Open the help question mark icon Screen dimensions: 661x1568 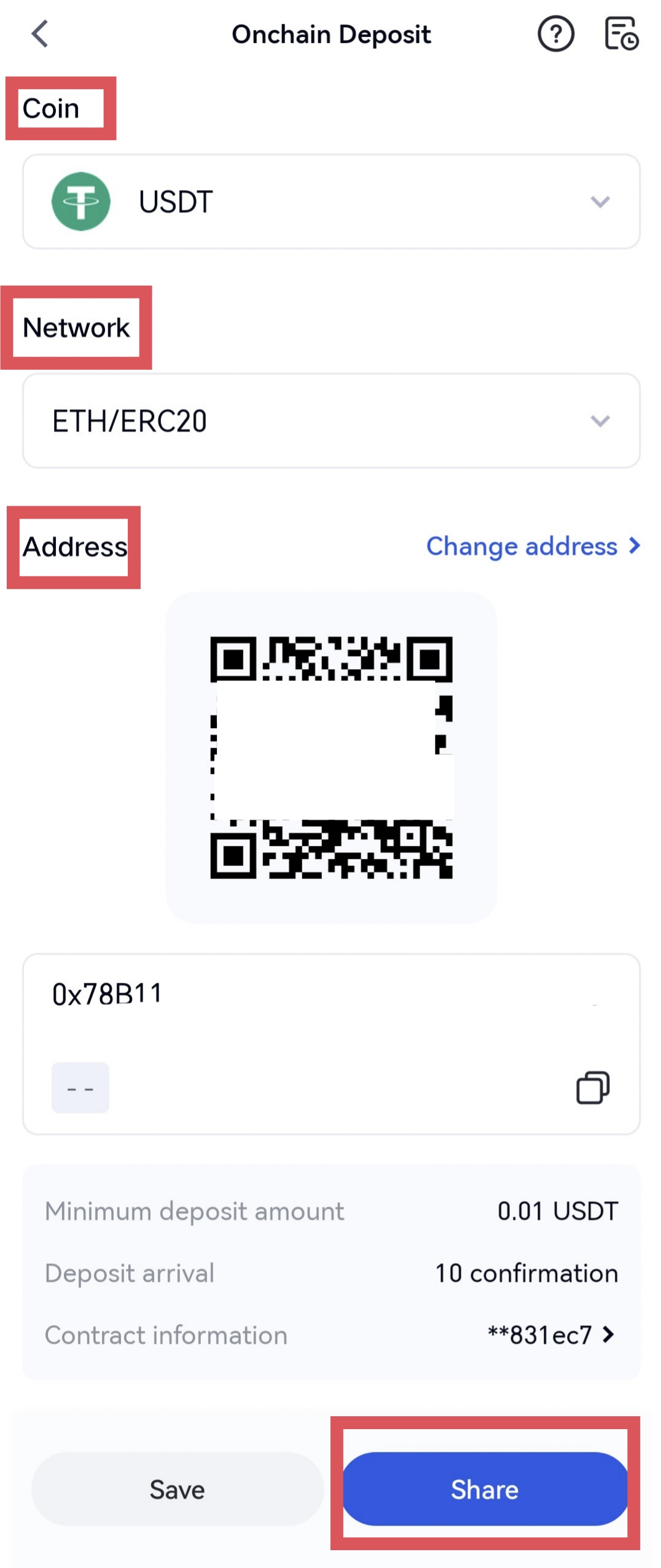555,34
